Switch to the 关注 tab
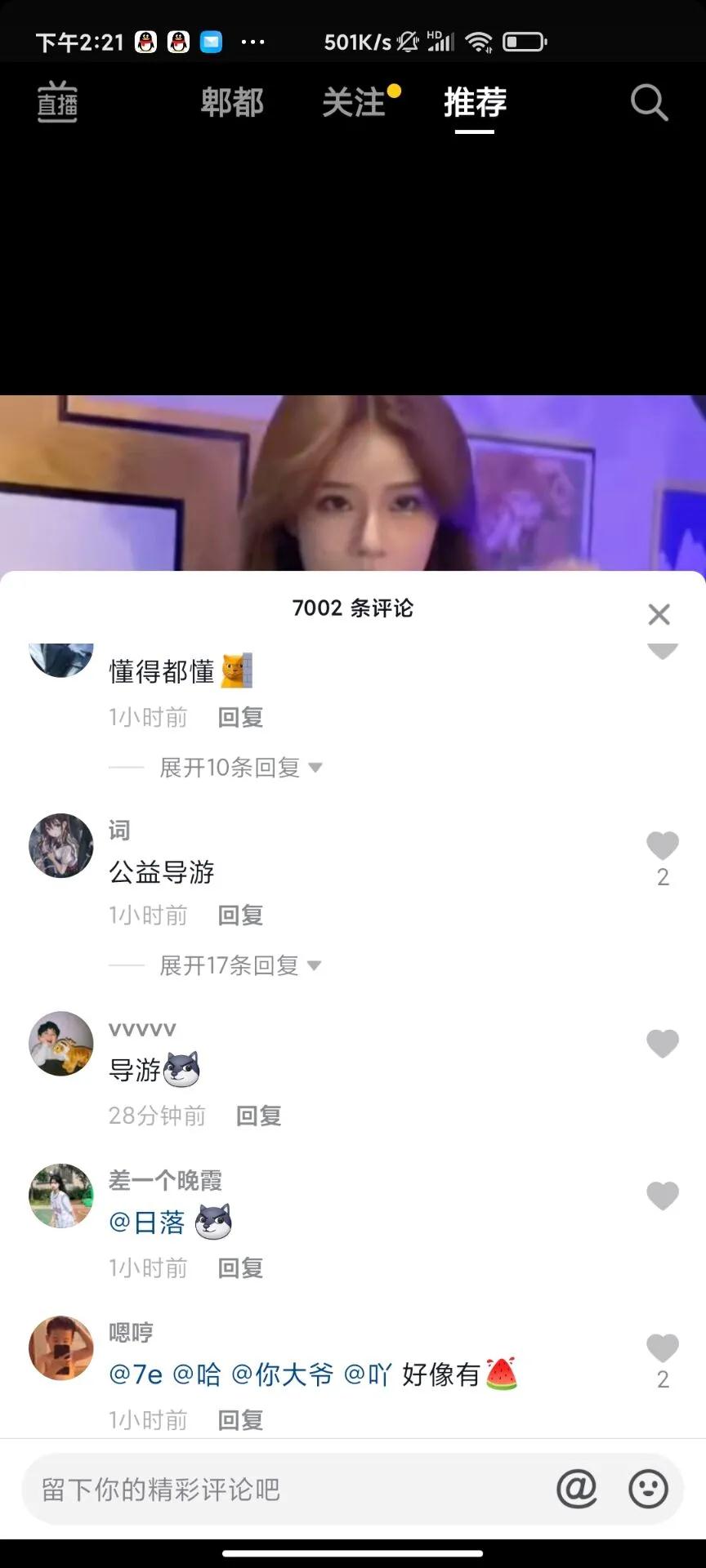 pos(354,103)
